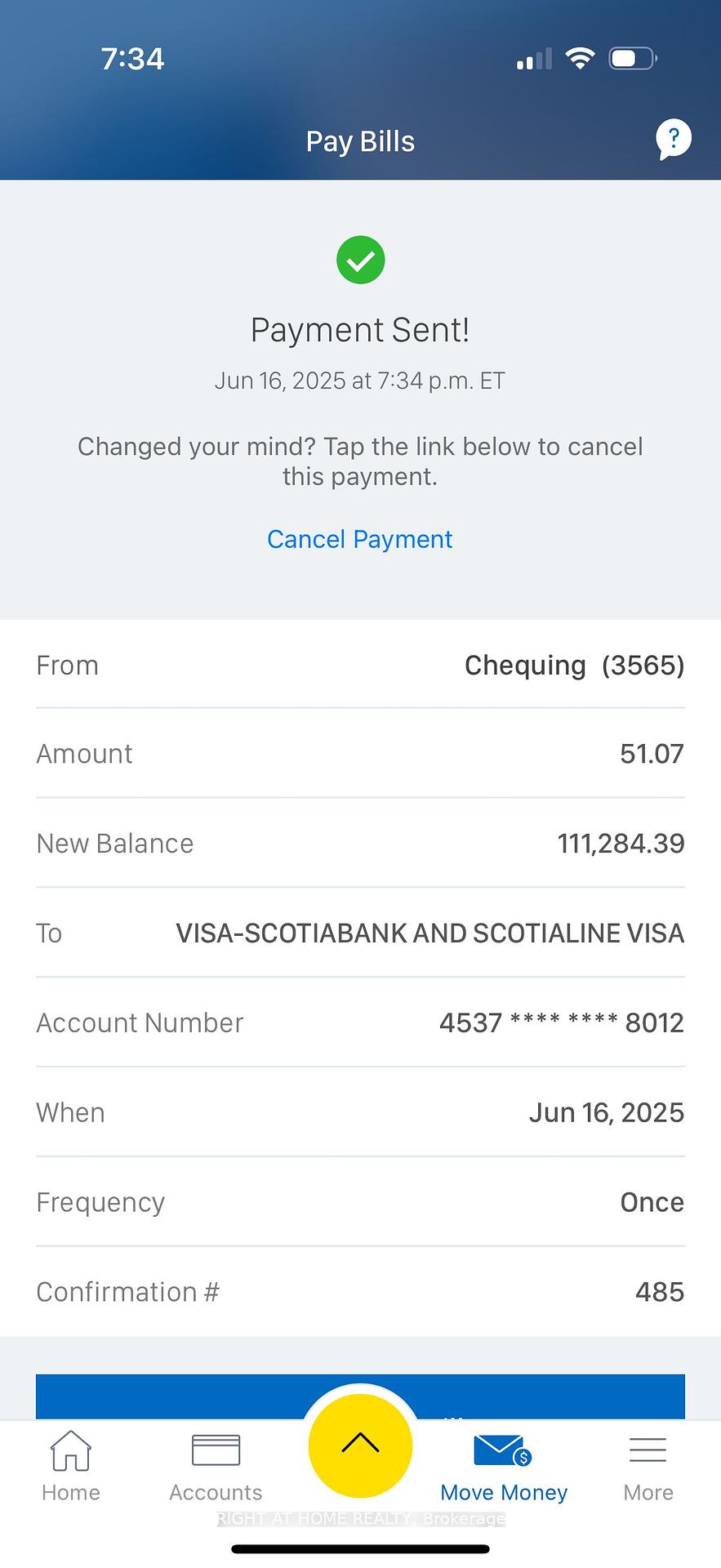Switch to the Accounts tab
The image size is (721, 1568).
[216, 1467]
